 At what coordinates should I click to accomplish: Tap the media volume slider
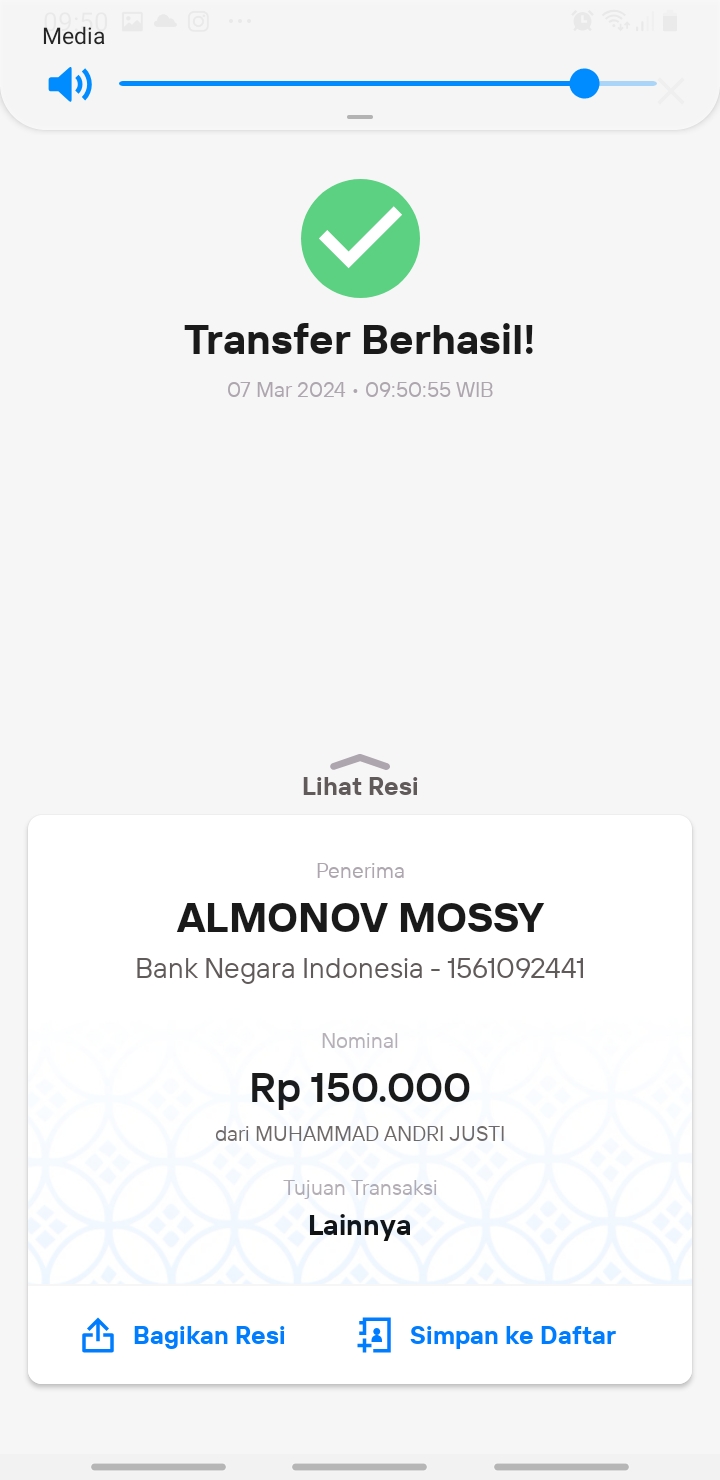click(388, 84)
